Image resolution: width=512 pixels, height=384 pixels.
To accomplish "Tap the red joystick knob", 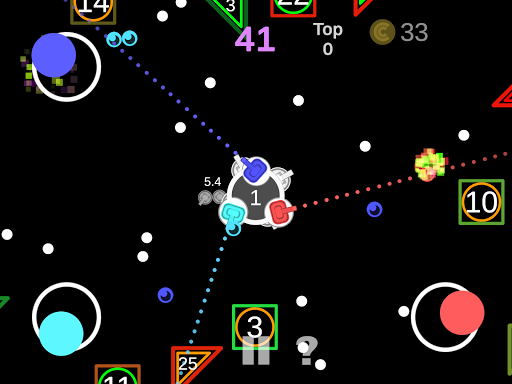I will [x=462, y=313].
